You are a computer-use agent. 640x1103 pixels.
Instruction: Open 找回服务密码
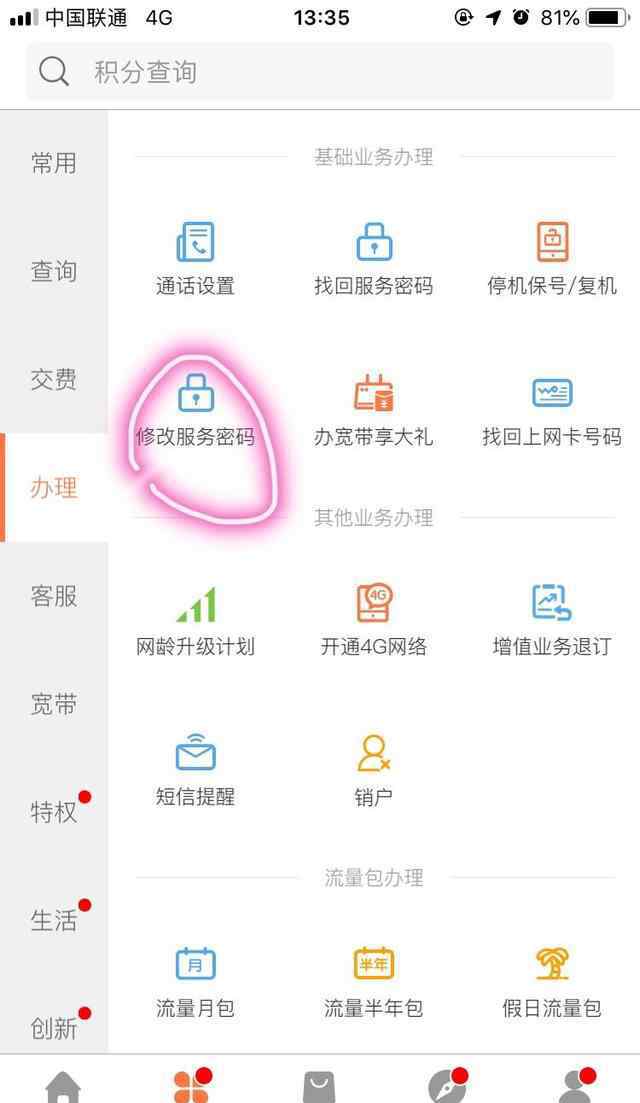pos(374,258)
